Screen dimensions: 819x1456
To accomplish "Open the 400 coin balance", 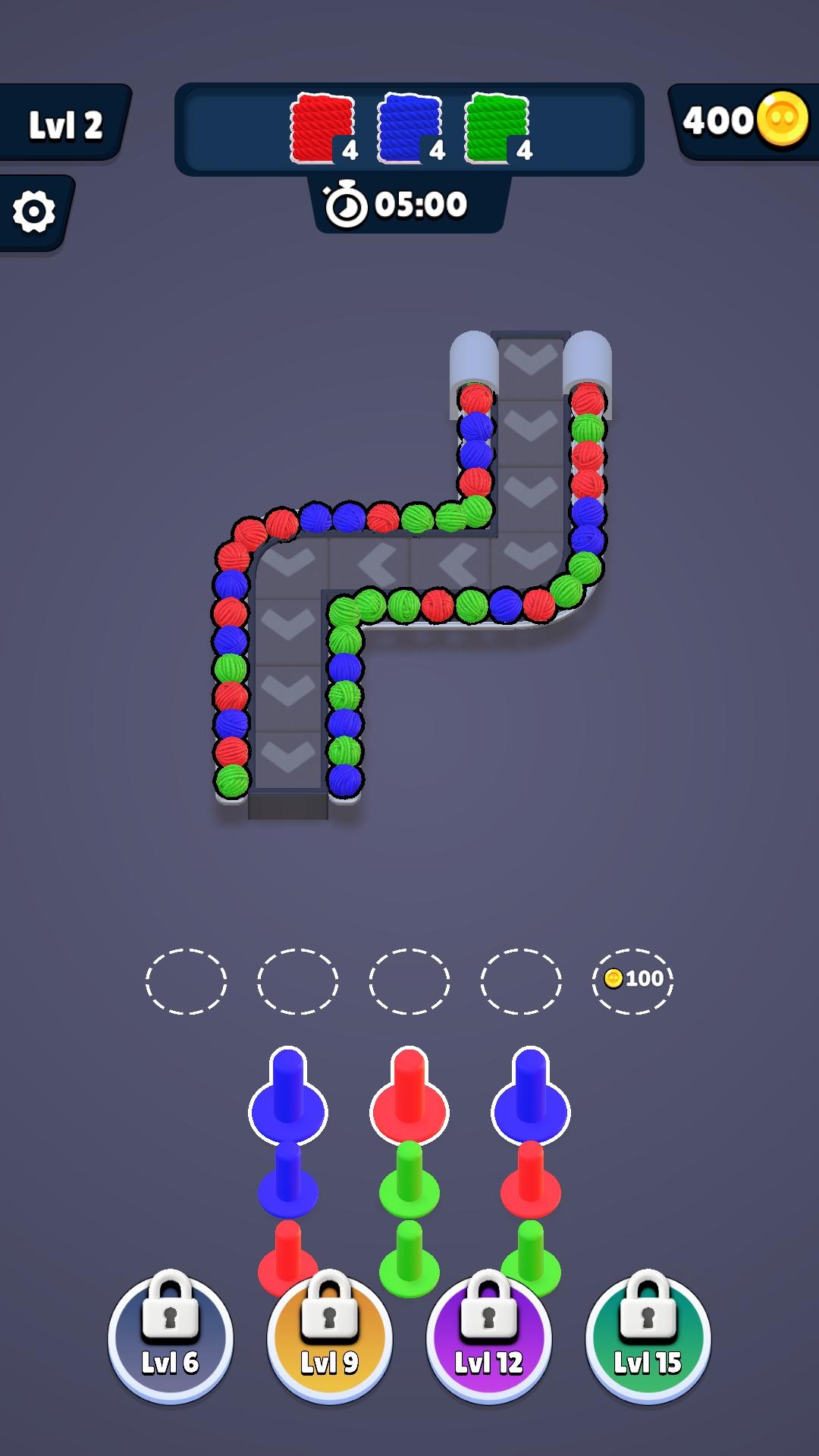I will click(x=743, y=121).
